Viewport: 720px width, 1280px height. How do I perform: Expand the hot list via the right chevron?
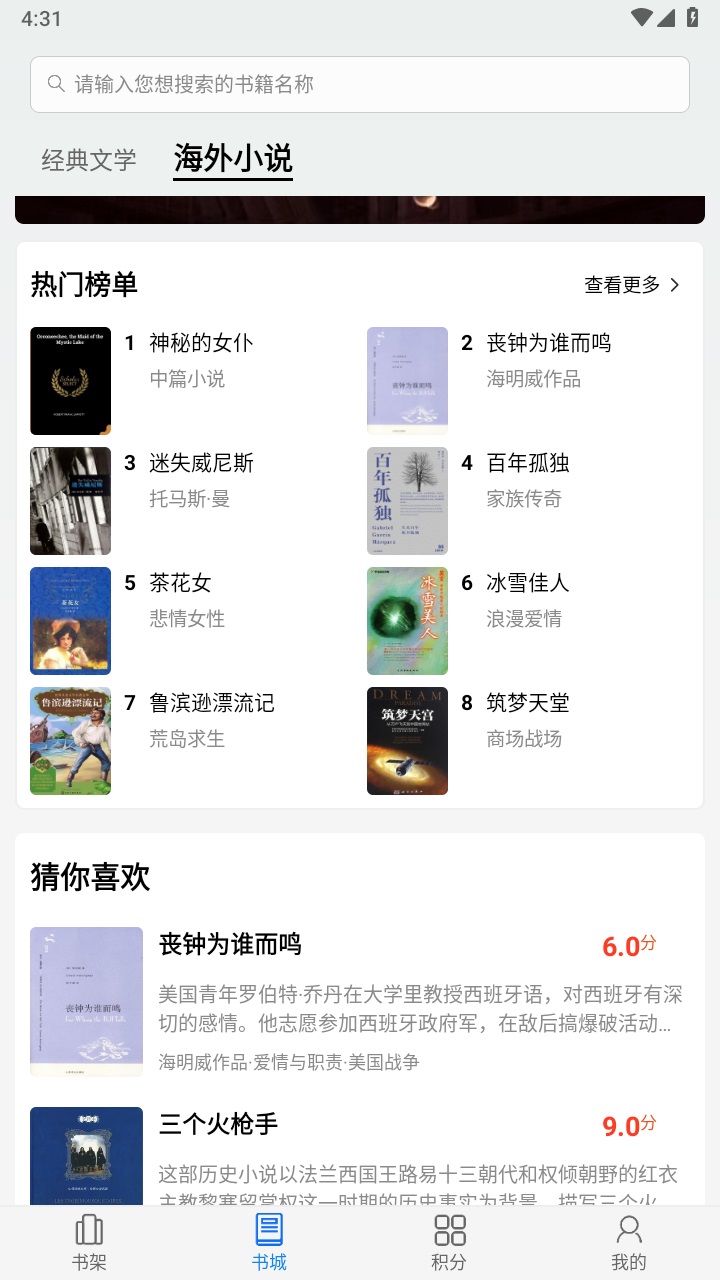(676, 284)
